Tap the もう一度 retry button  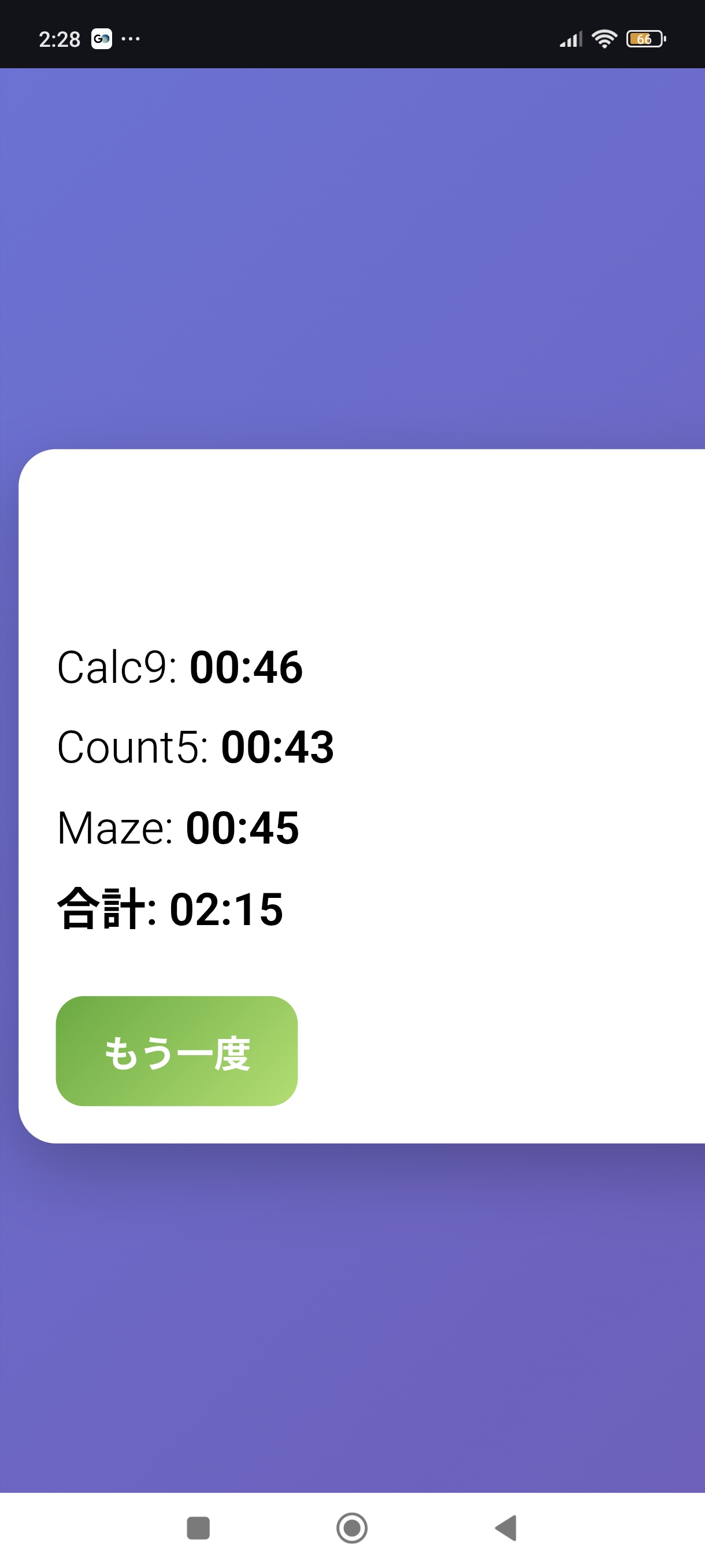[176, 1051]
